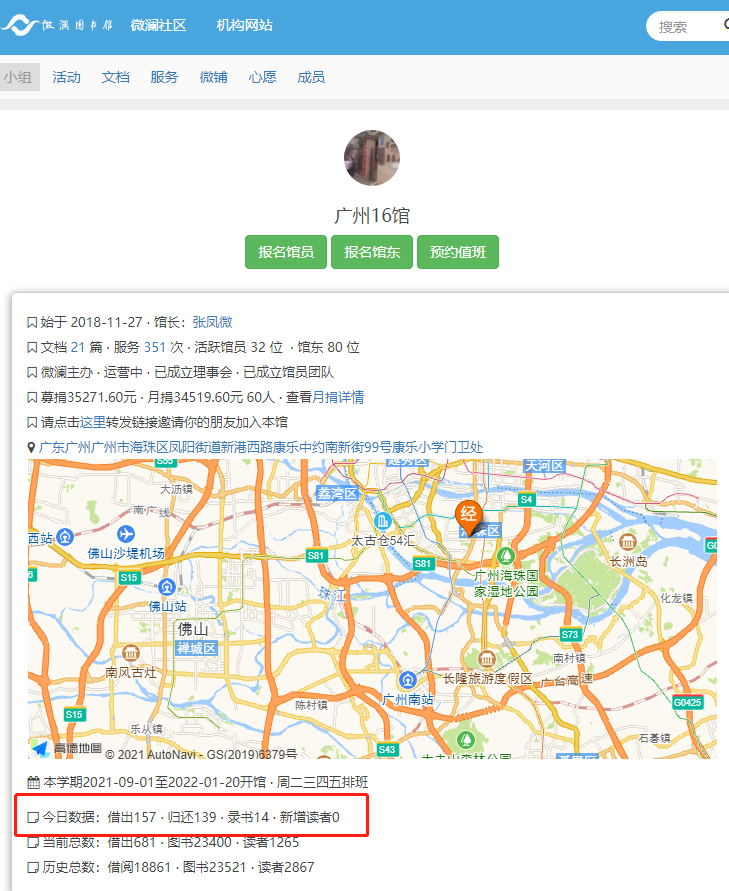View the 成员 tab

311,77
